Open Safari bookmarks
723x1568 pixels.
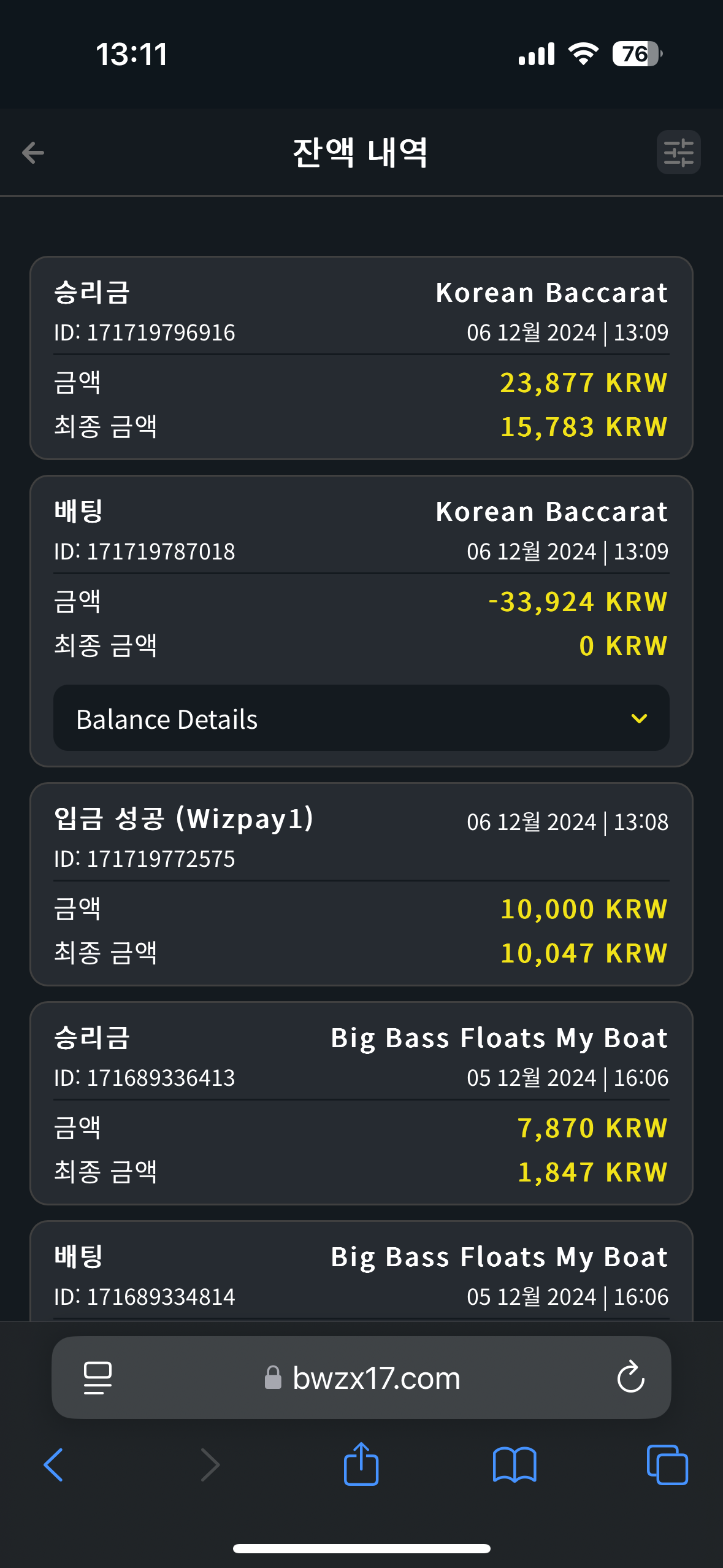515,1465
